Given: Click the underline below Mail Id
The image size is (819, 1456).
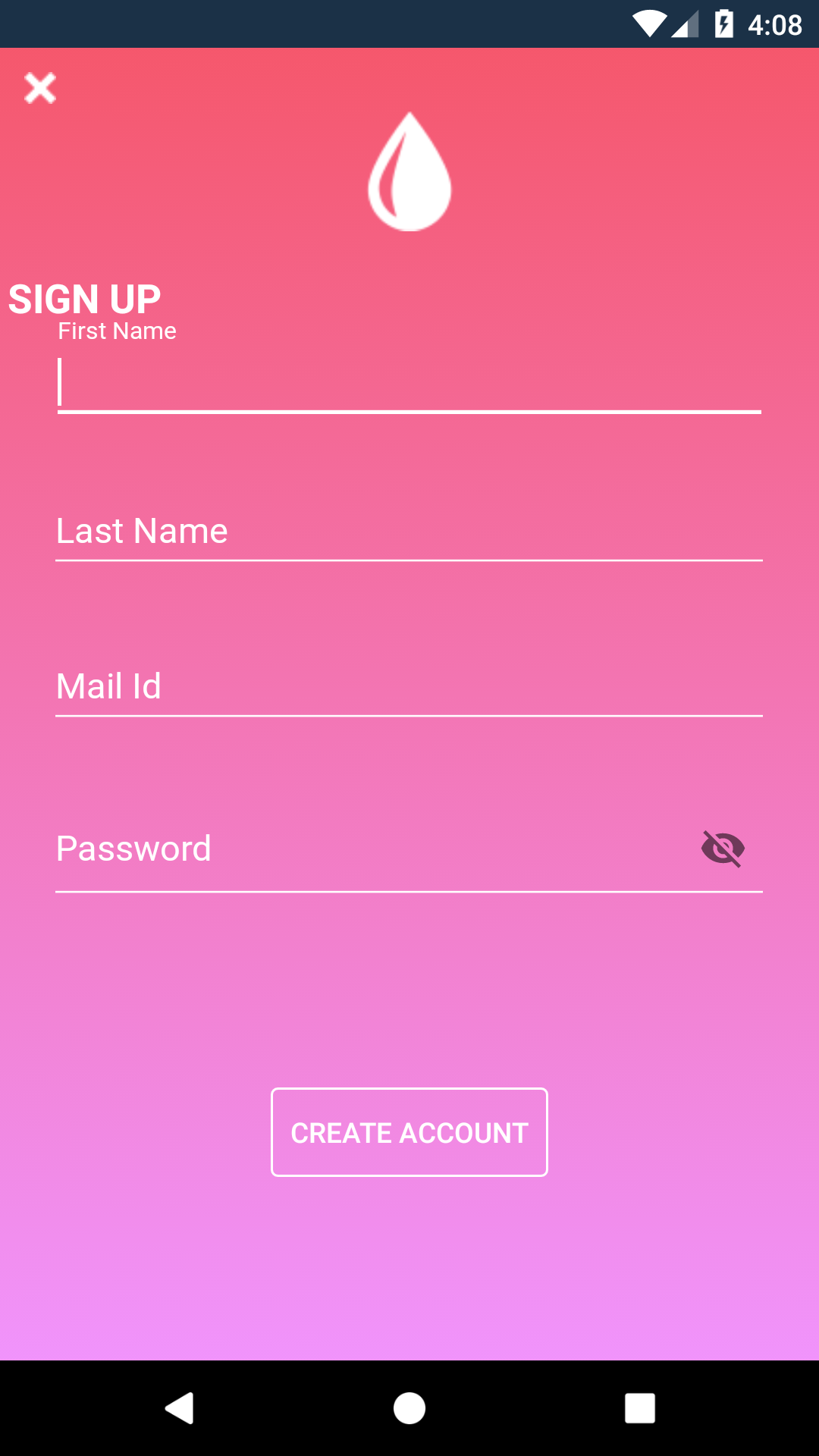Looking at the screenshot, I should tap(409, 715).
